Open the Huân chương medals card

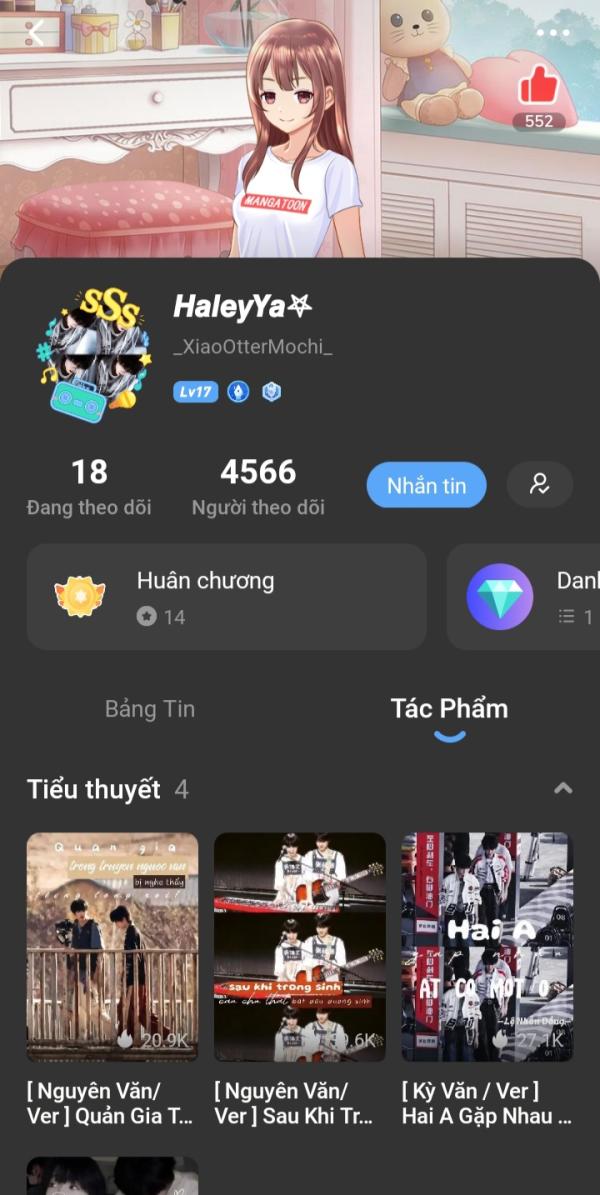point(226,597)
